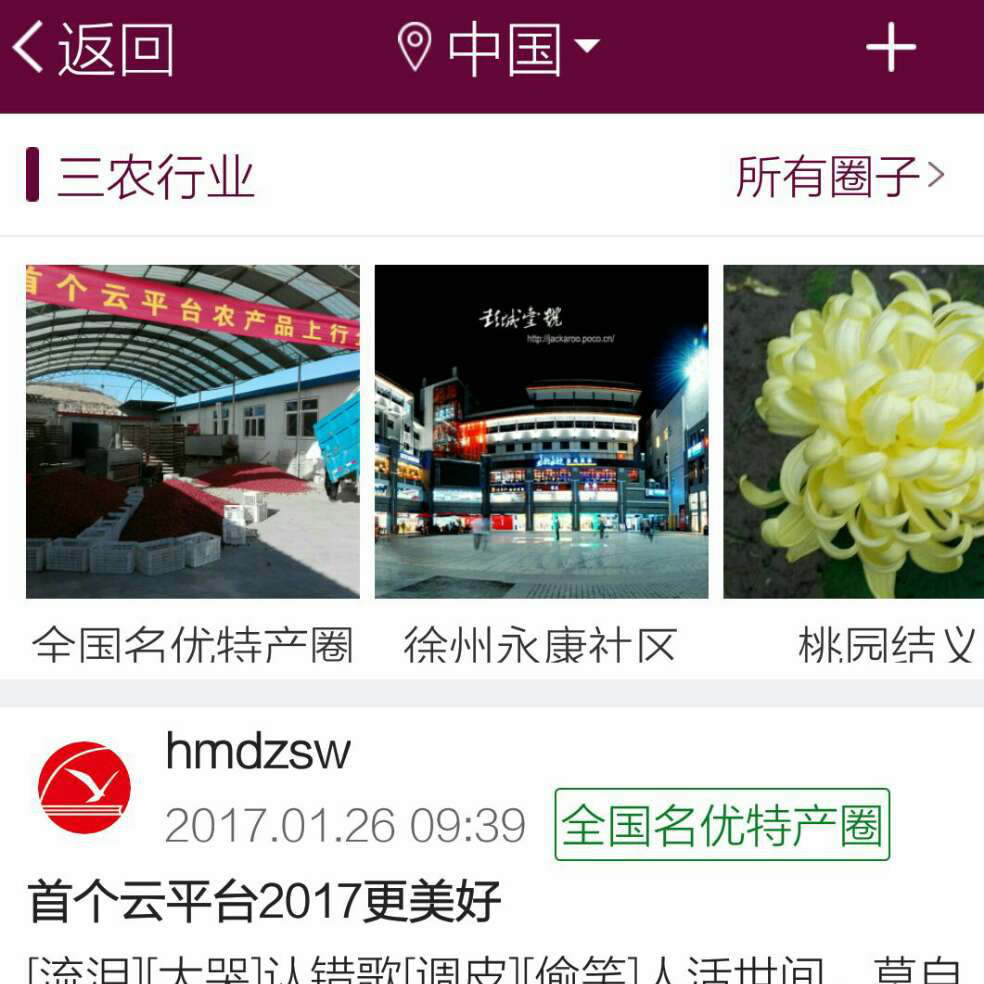Tap the plus icon to add

tap(889, 48)
